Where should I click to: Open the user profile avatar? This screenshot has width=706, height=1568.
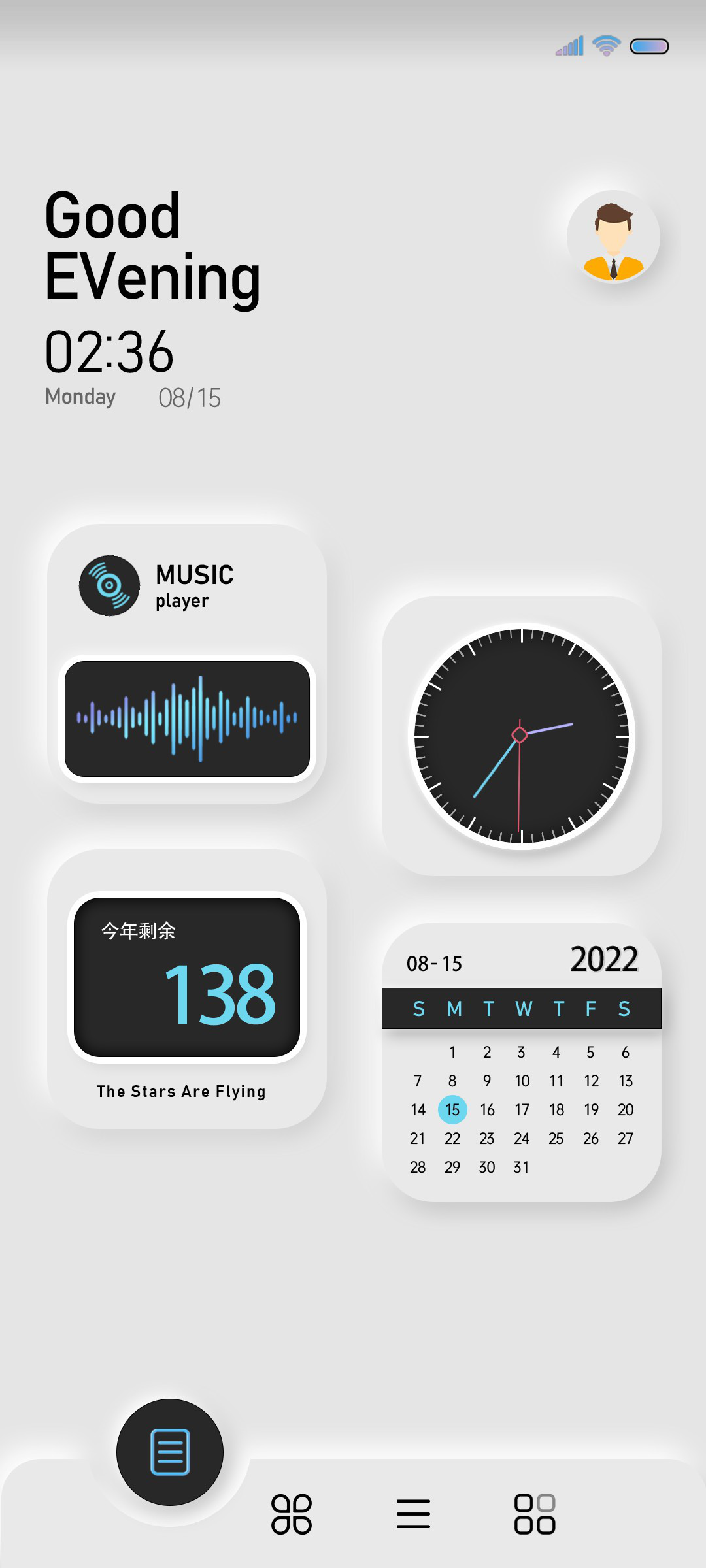pyautogui.click(x=613, y=237)
